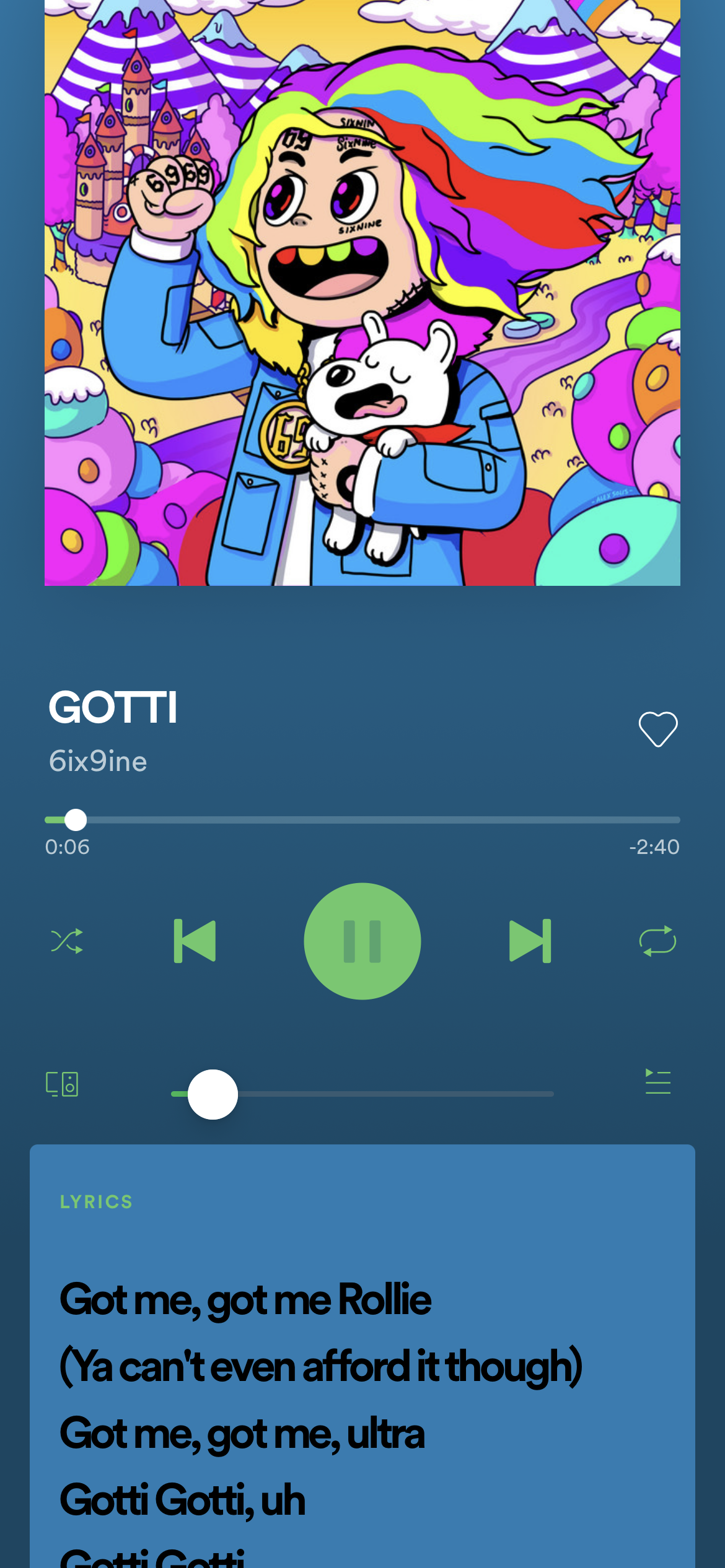Tap the song progress bar to seek
This screenshot has height=1568, width=725.
pos(362,820)
